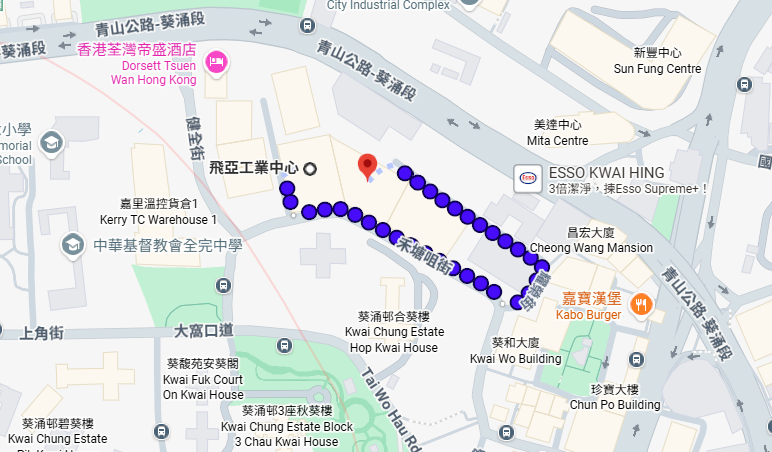Select the Kwai Wo Building label
The height and width of the screenshot is (452, 772).
(x=515, y=350)
